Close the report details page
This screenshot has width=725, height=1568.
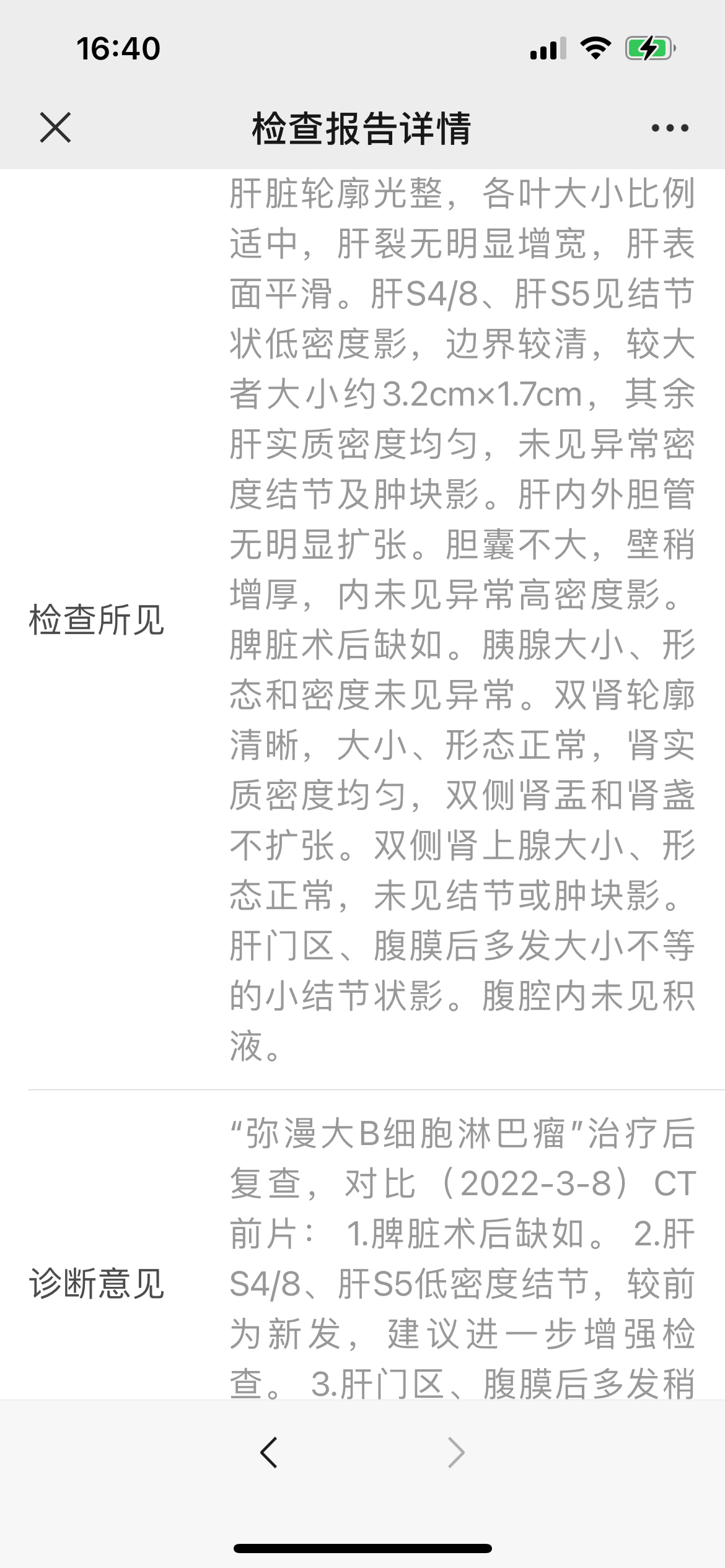[x=55, y=128]
